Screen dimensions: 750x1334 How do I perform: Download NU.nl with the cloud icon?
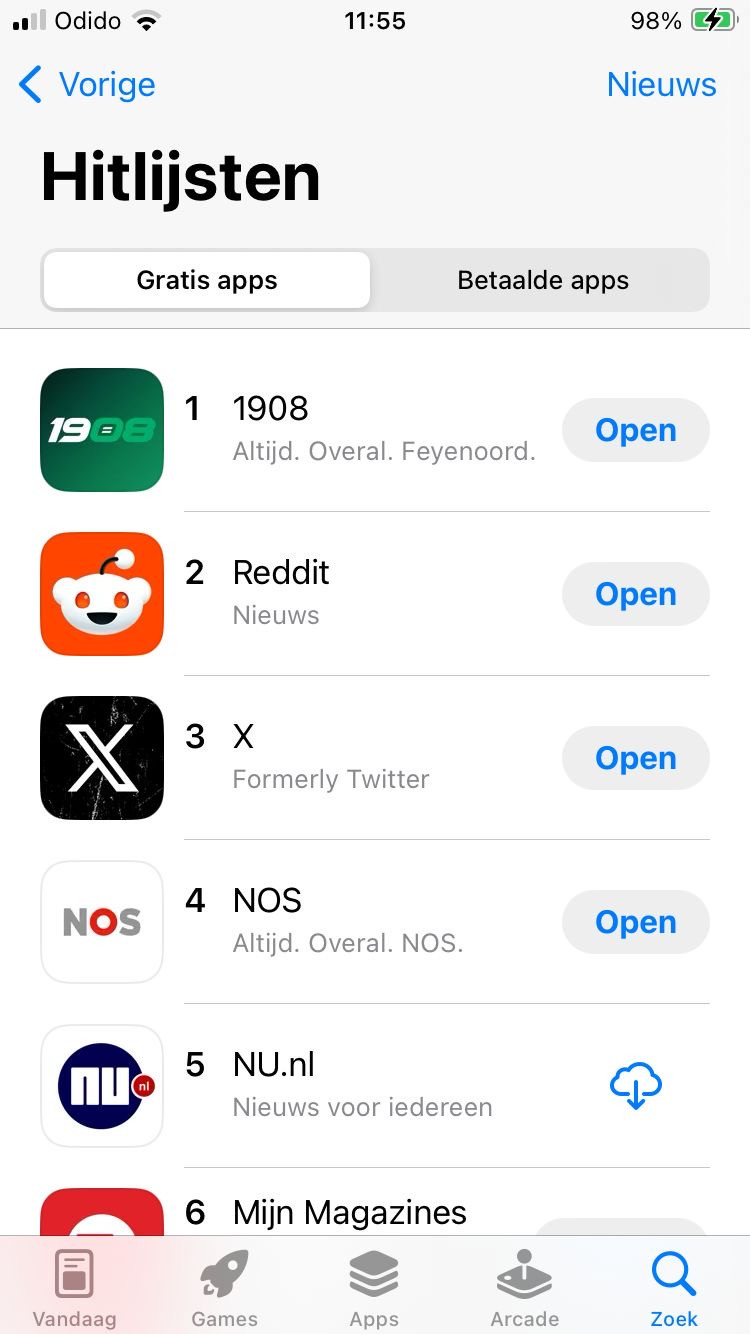click(x=635, y=1086)
